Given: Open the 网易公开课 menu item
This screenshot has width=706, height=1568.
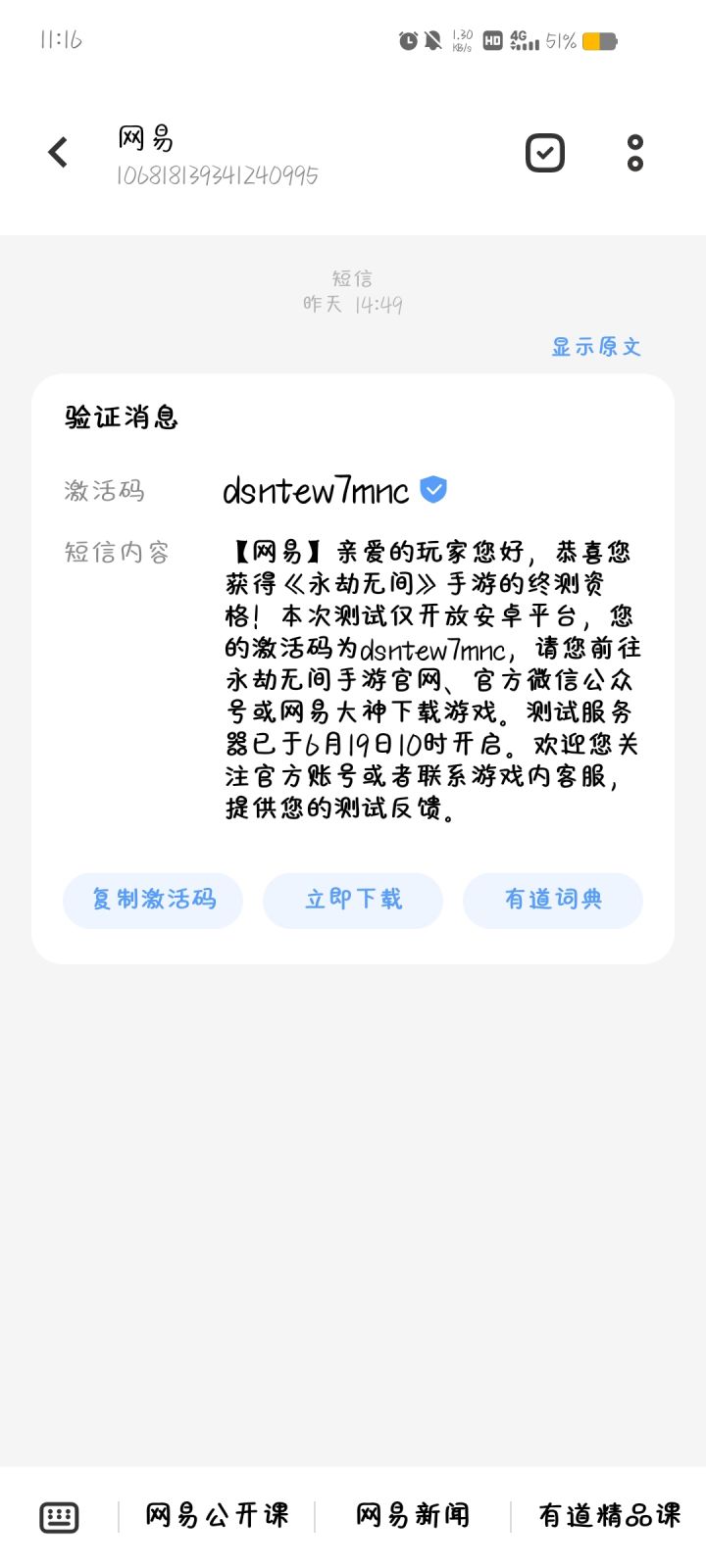Looking at the screenshot, I should click(217, 1516).
